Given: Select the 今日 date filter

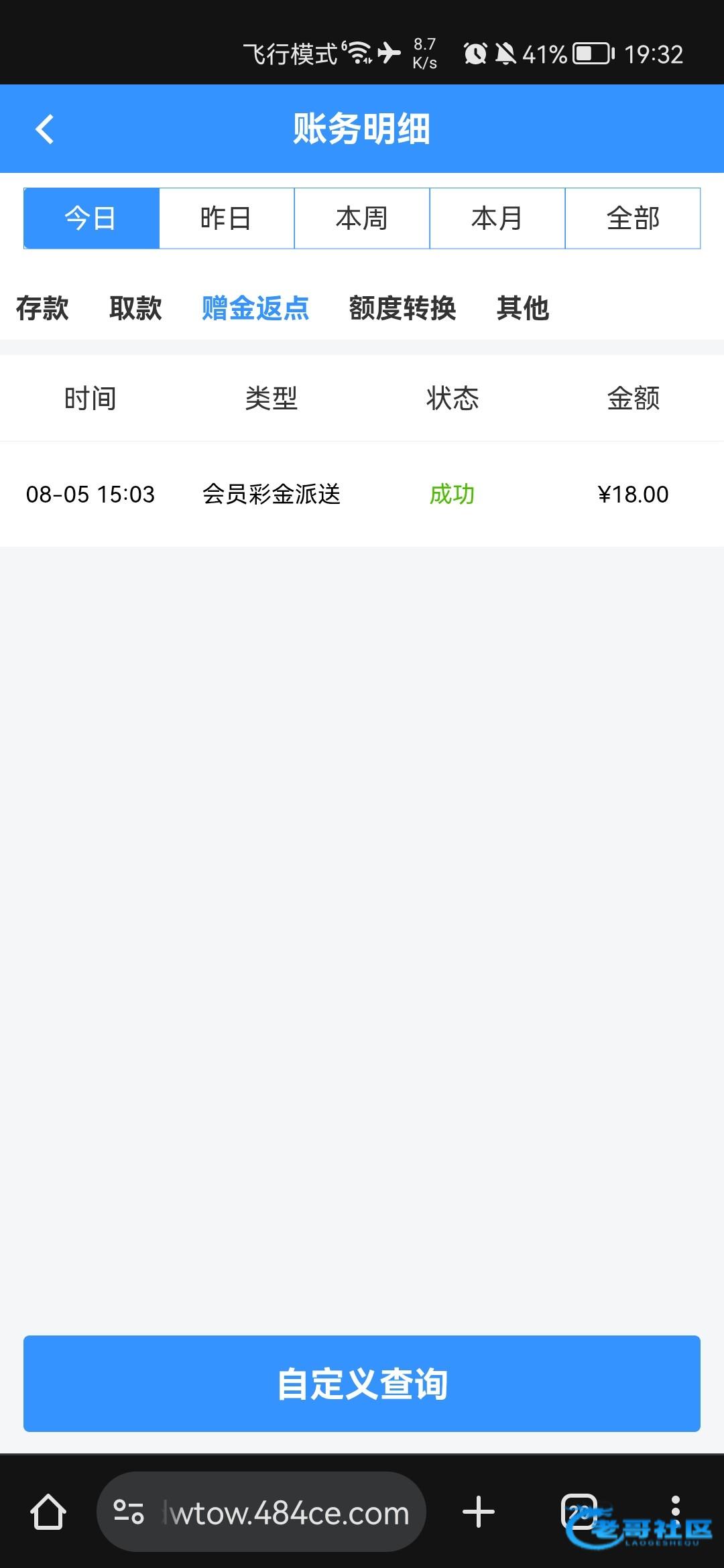Looking at the screenshot, I should click(x=91, y=218).
